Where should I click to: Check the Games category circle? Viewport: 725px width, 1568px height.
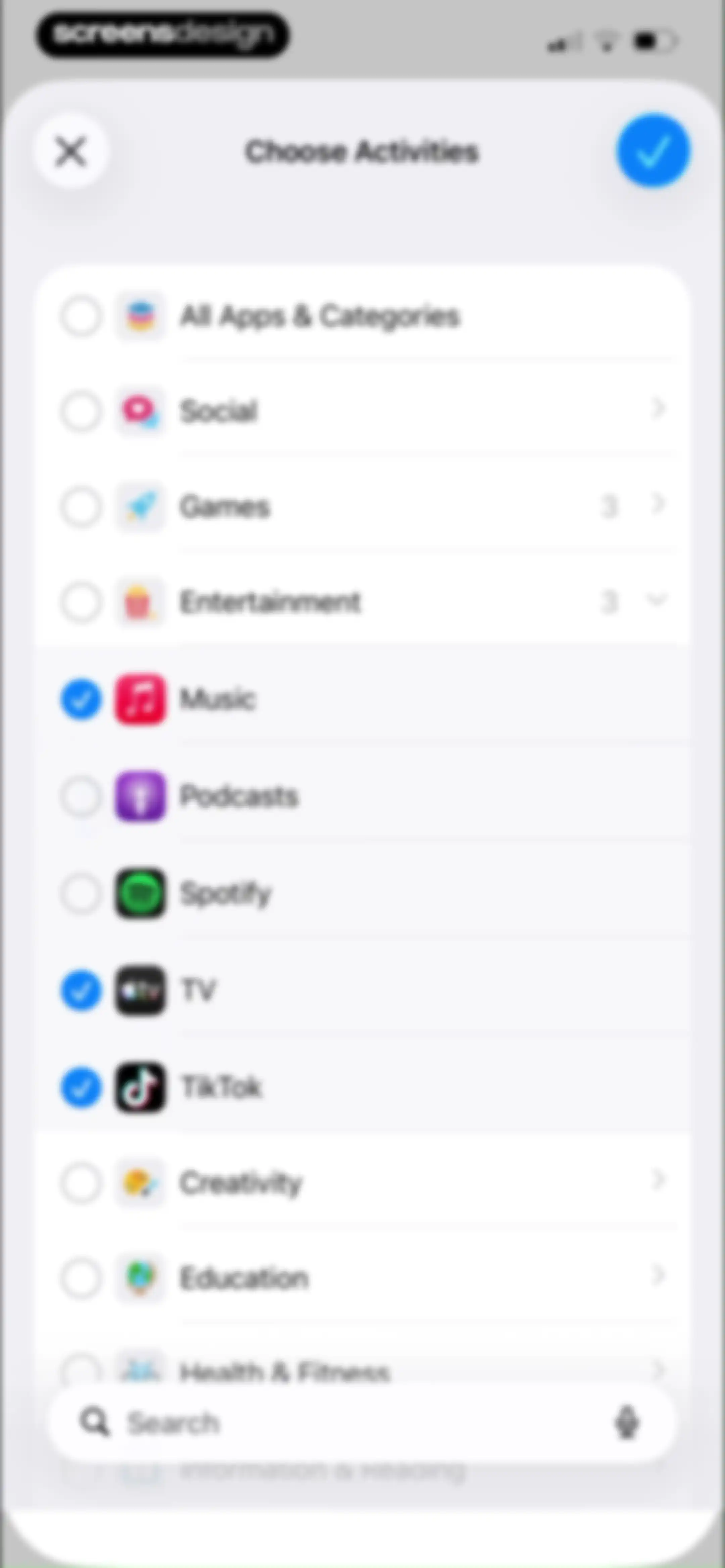tap(81, 507)
